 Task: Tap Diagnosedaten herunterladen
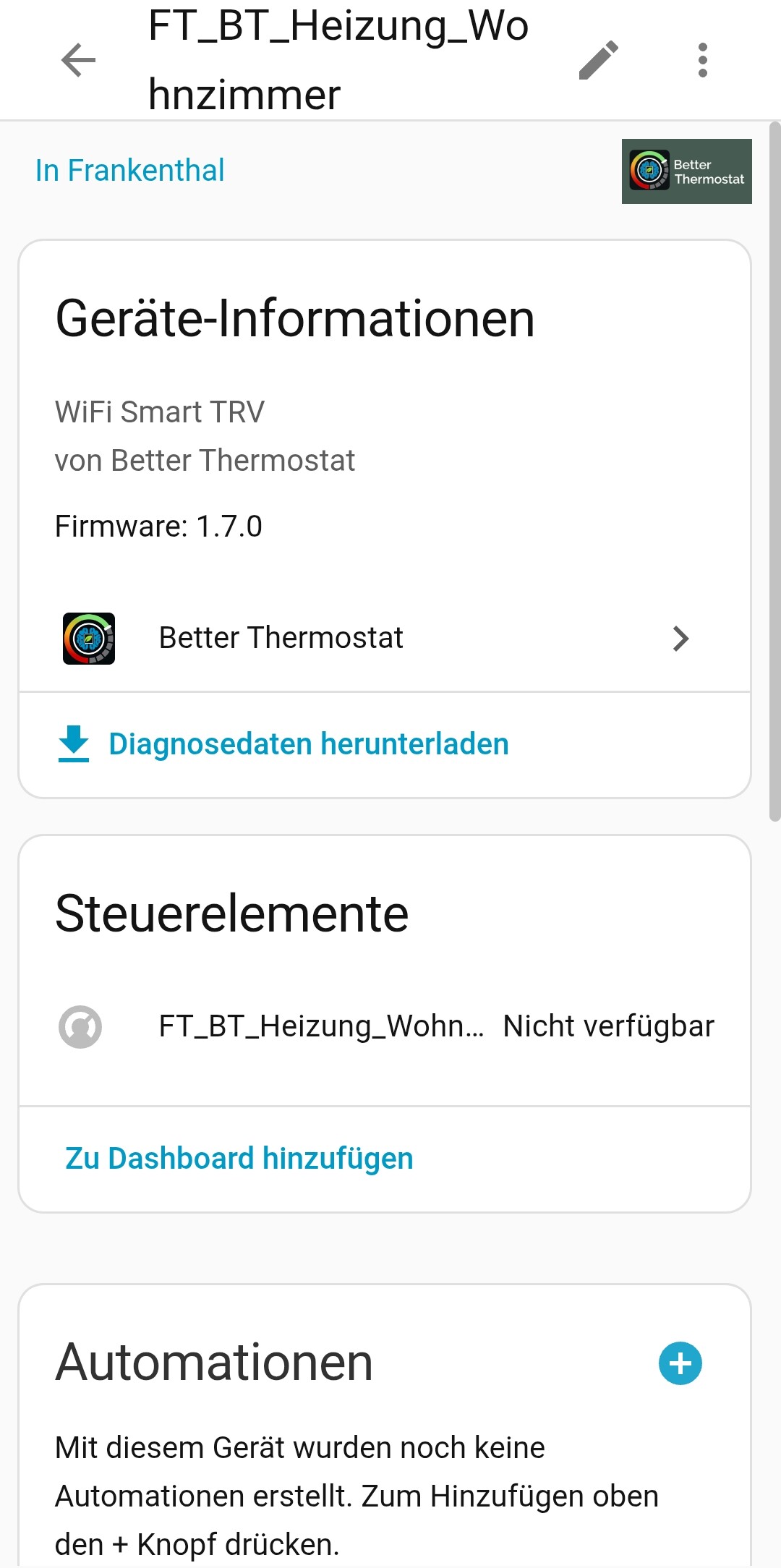pos(309,744)
